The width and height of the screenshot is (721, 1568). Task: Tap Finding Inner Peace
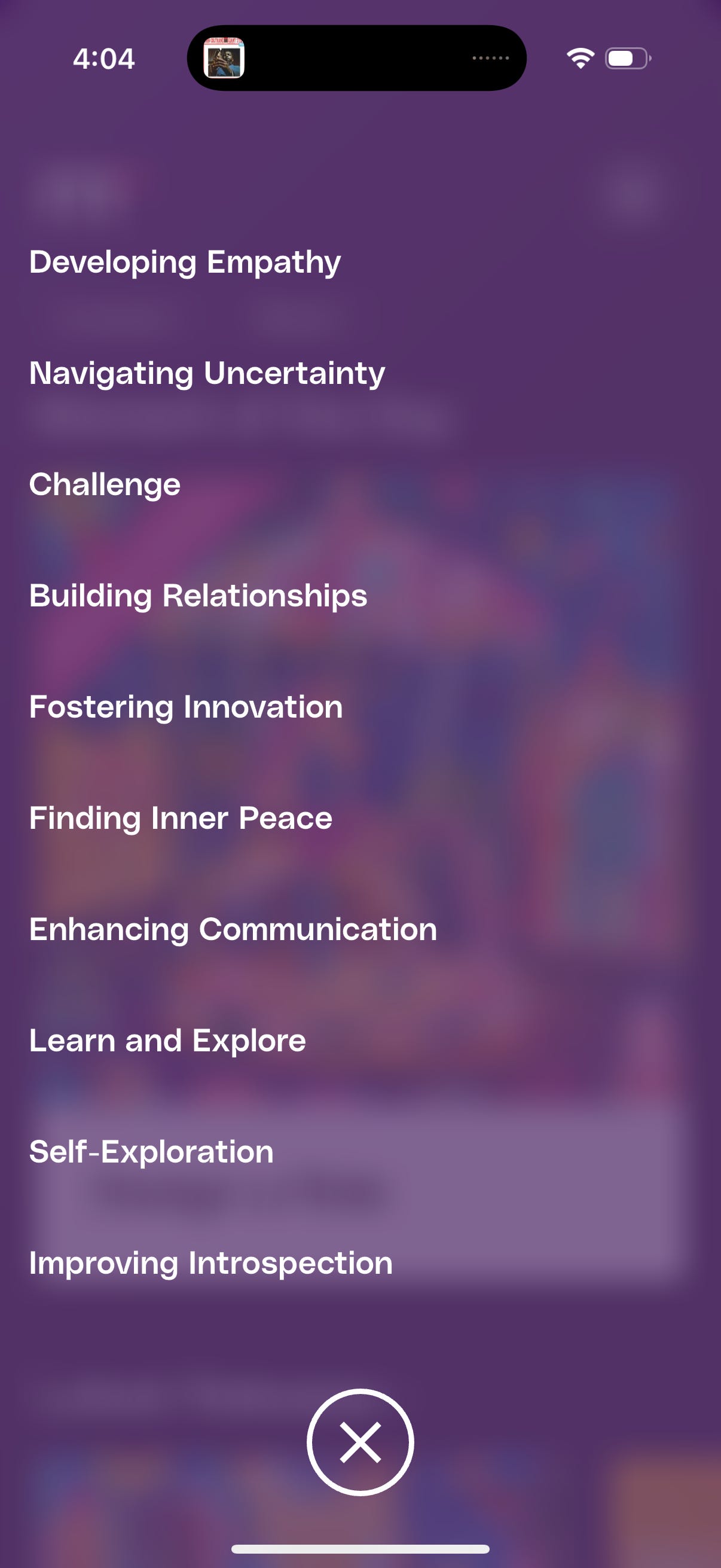pos(181,819)
